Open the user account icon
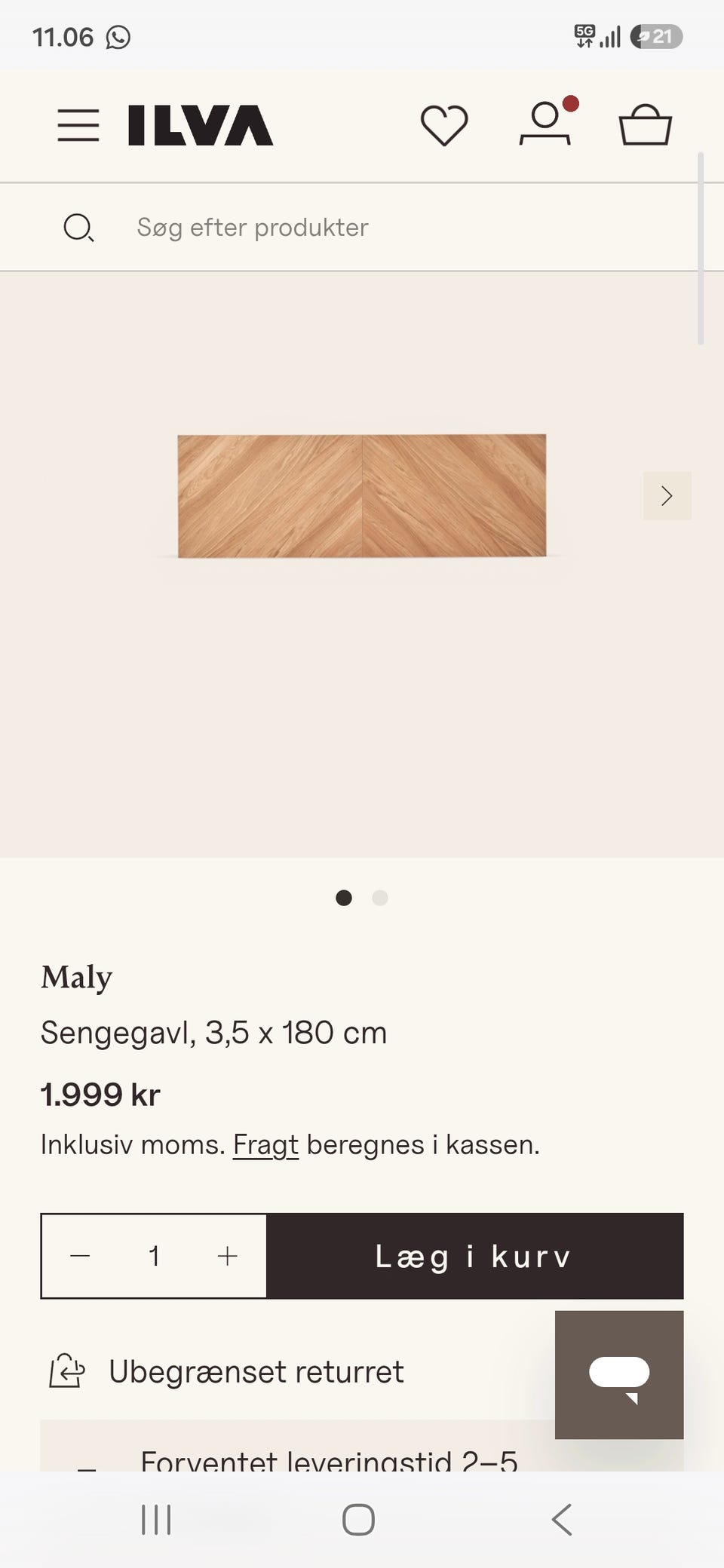The image size is (724, 1568). [546, 122]
